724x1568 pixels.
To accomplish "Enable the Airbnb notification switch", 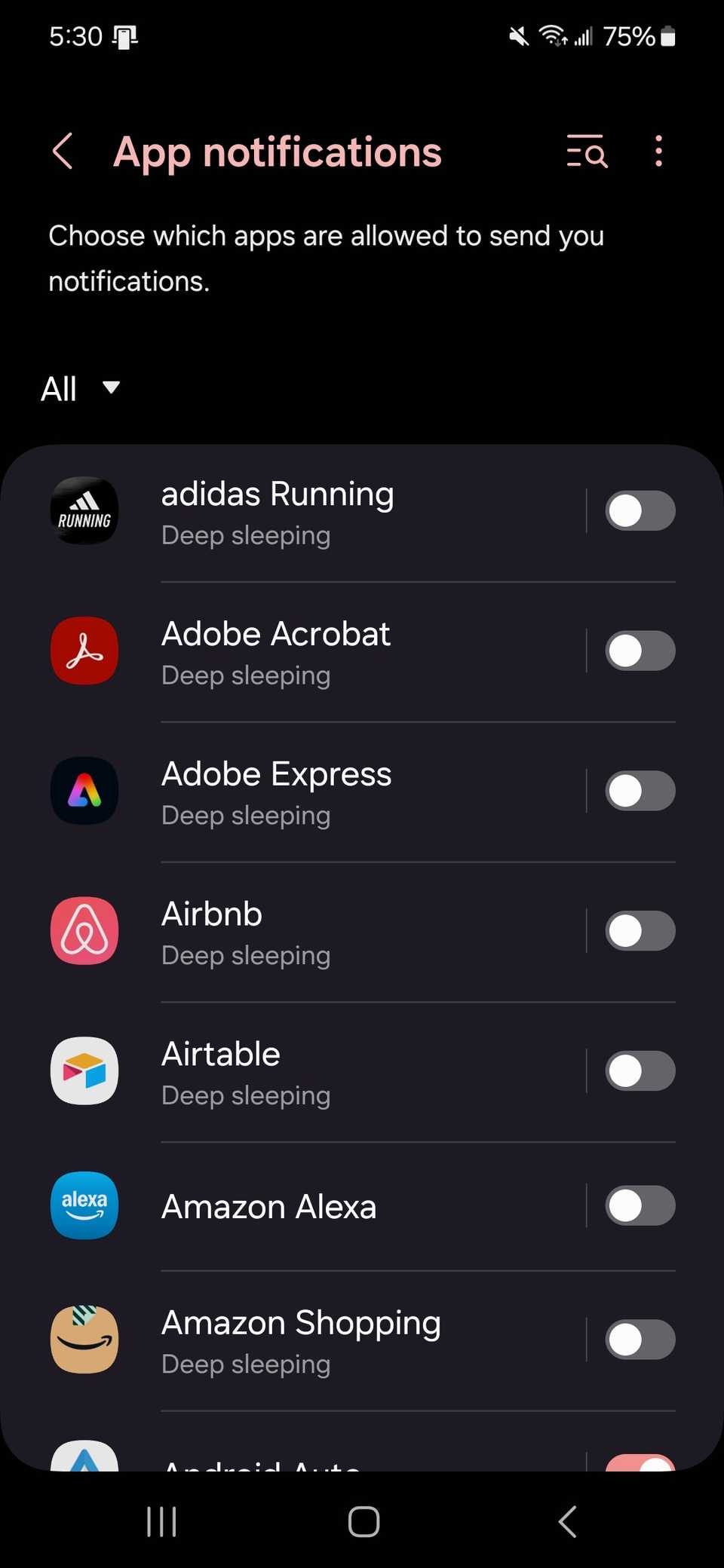I will click(x=640, y=931).
